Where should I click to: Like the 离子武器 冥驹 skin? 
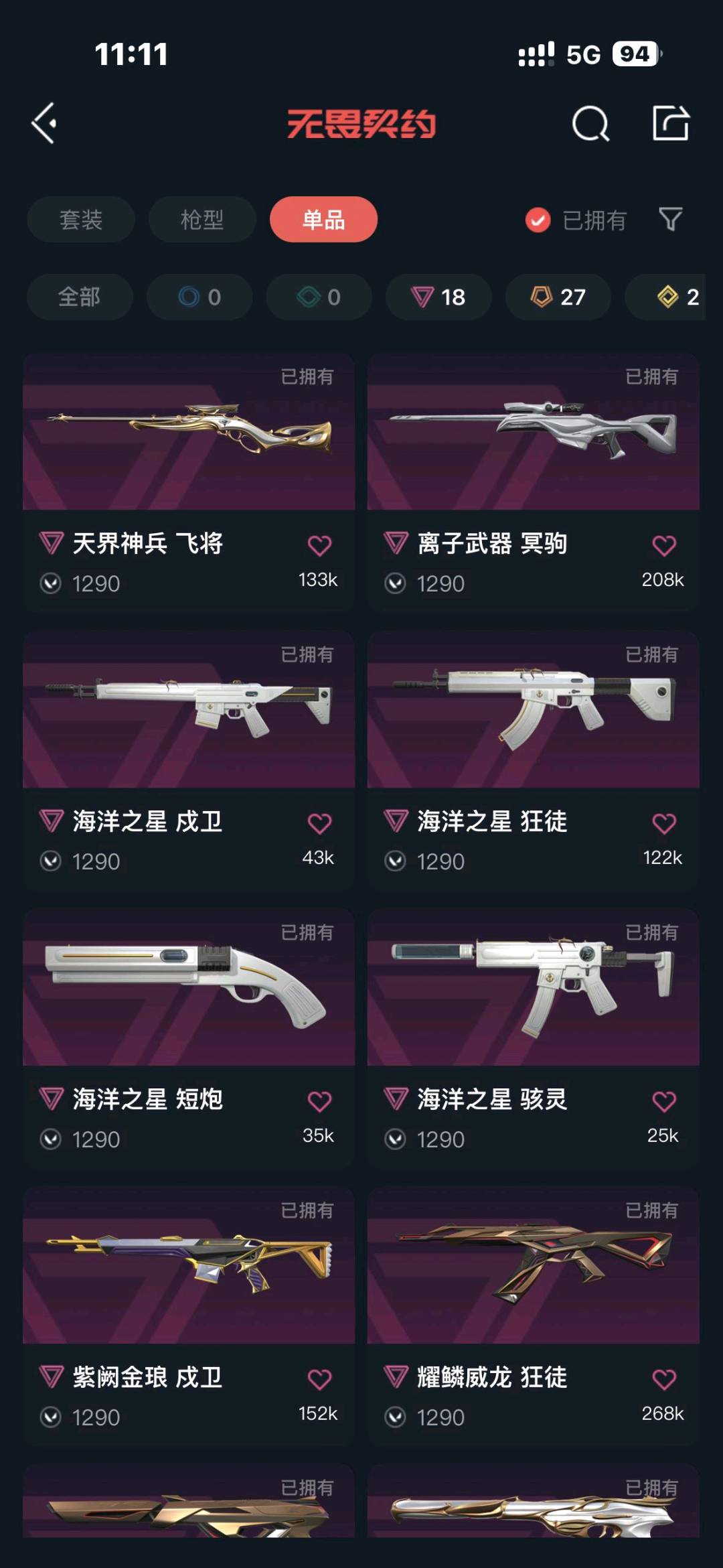coord(663,546)
